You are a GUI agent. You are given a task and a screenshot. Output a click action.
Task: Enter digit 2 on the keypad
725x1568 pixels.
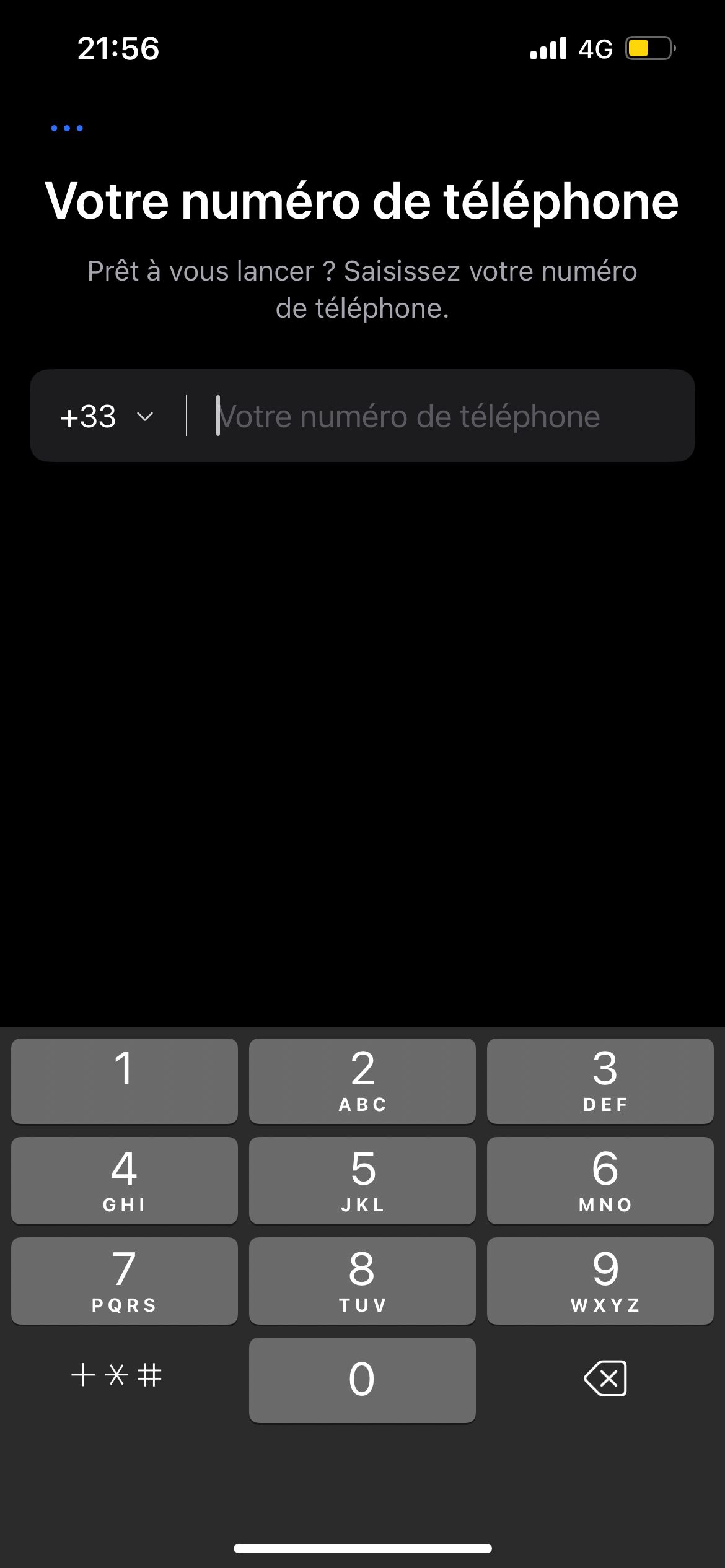362,1081
